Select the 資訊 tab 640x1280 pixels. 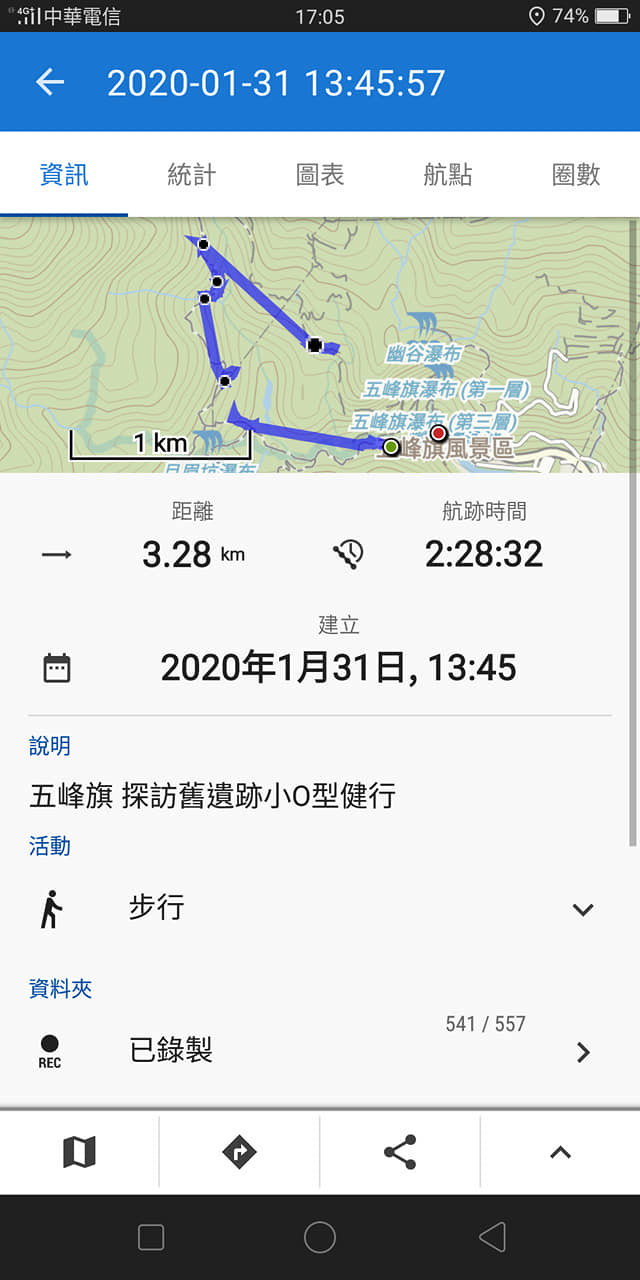[x=64, y=174]
